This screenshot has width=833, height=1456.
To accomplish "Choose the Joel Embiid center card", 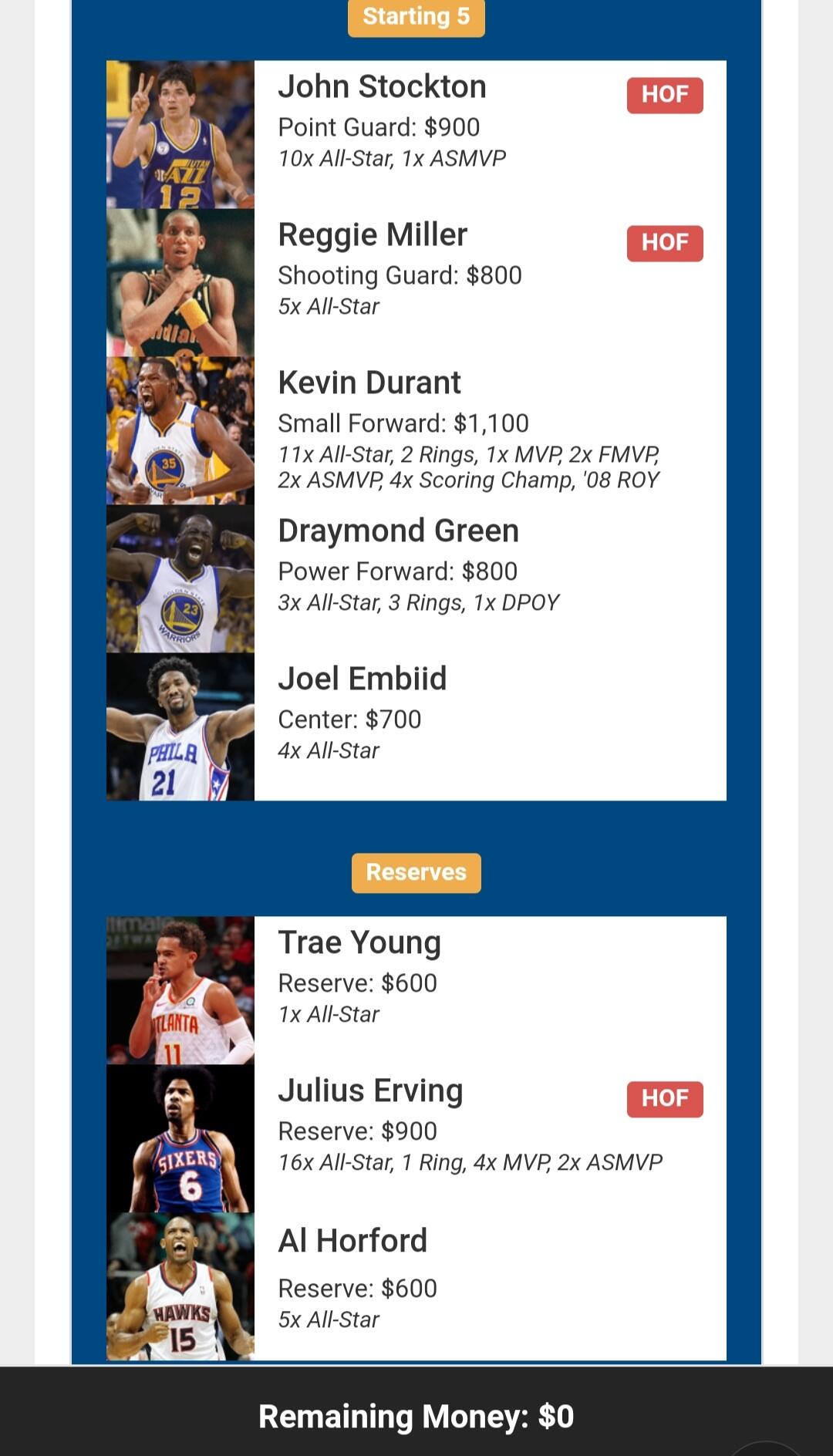I will [416, 726].
